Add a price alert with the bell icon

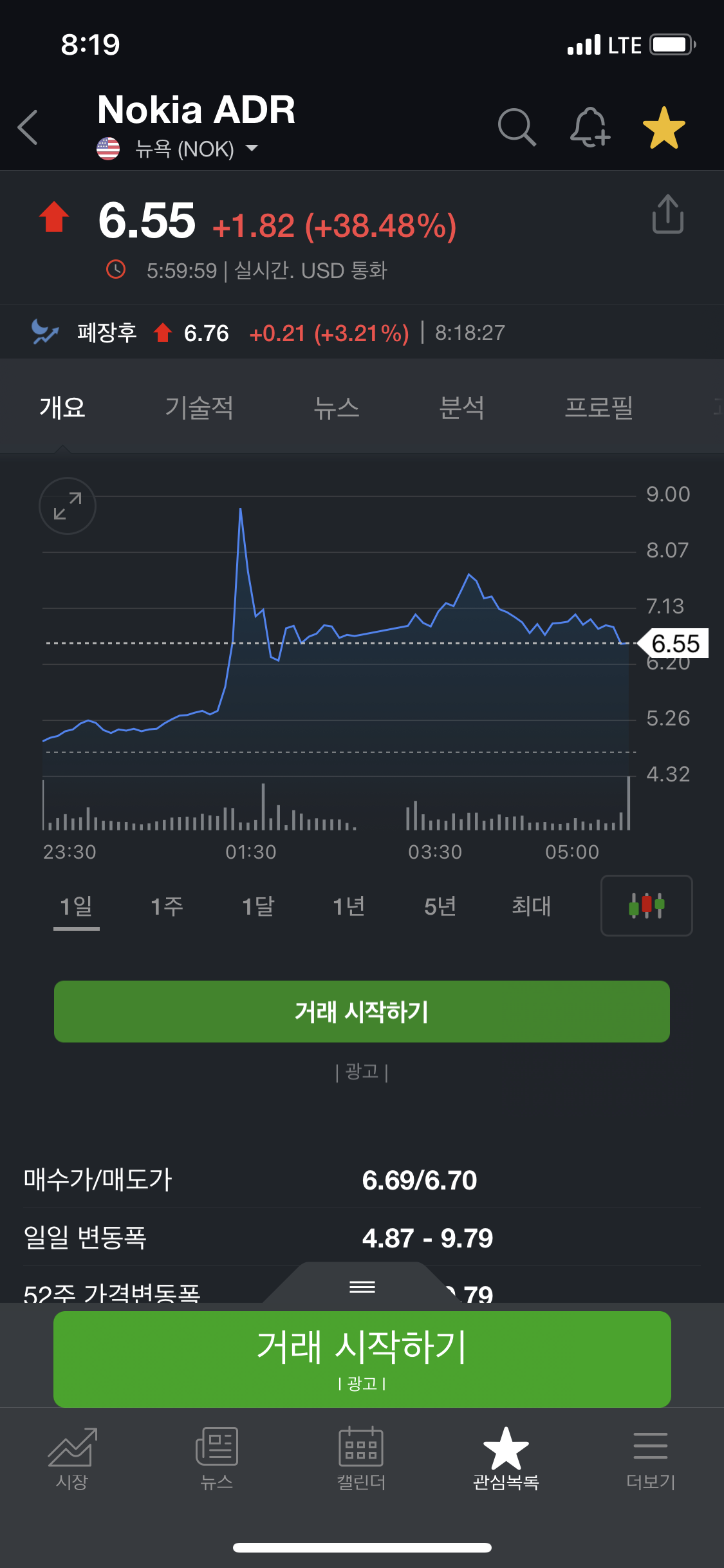point(589,127)
